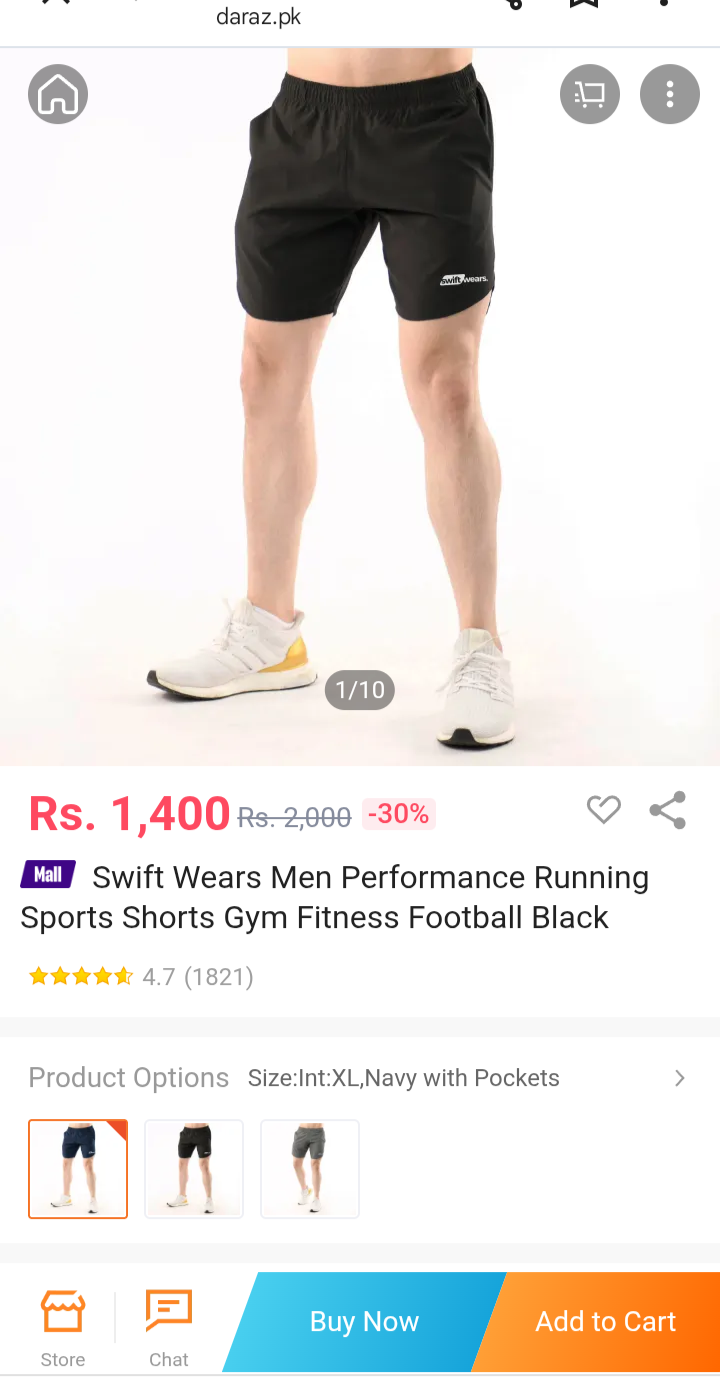Image resolution: width=720 pixels, height=1387 pixels.
Task: Share this product
Action: point(667,810)
